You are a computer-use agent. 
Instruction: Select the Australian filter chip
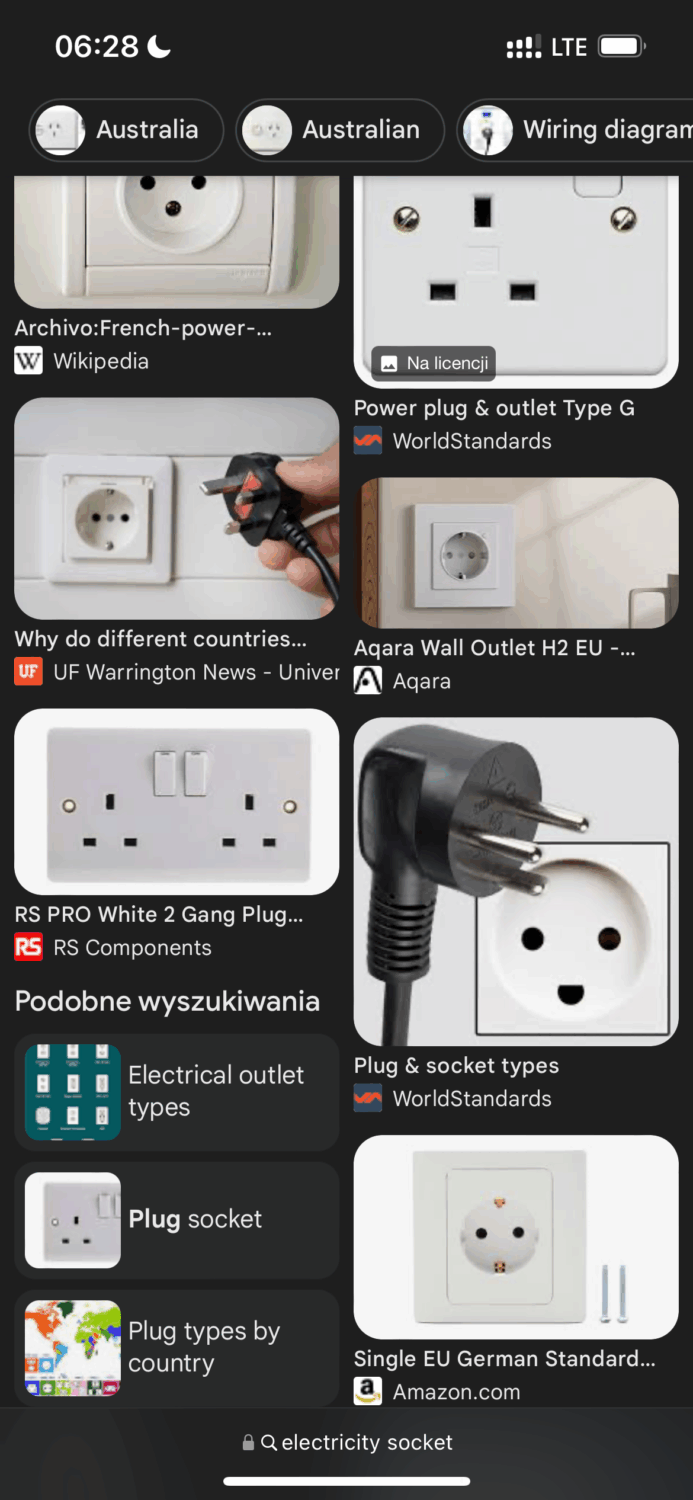[340, 130]
